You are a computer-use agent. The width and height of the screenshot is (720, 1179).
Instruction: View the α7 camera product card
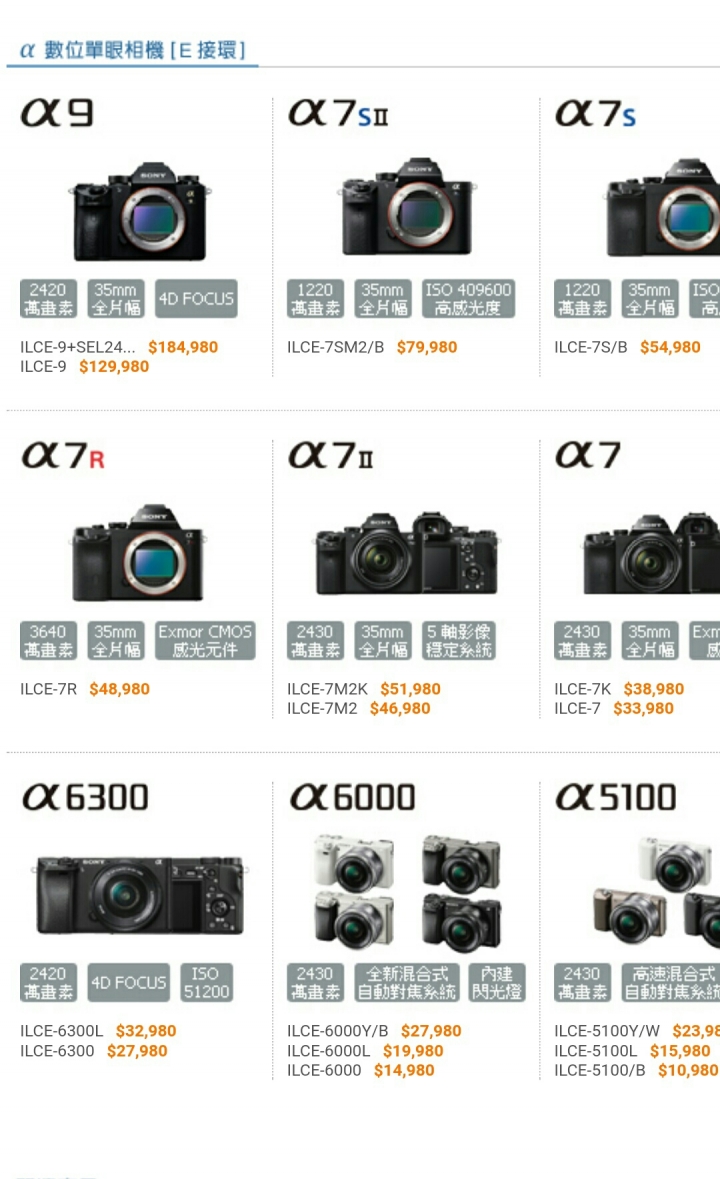pyautogui.click(x=650, y=553)
